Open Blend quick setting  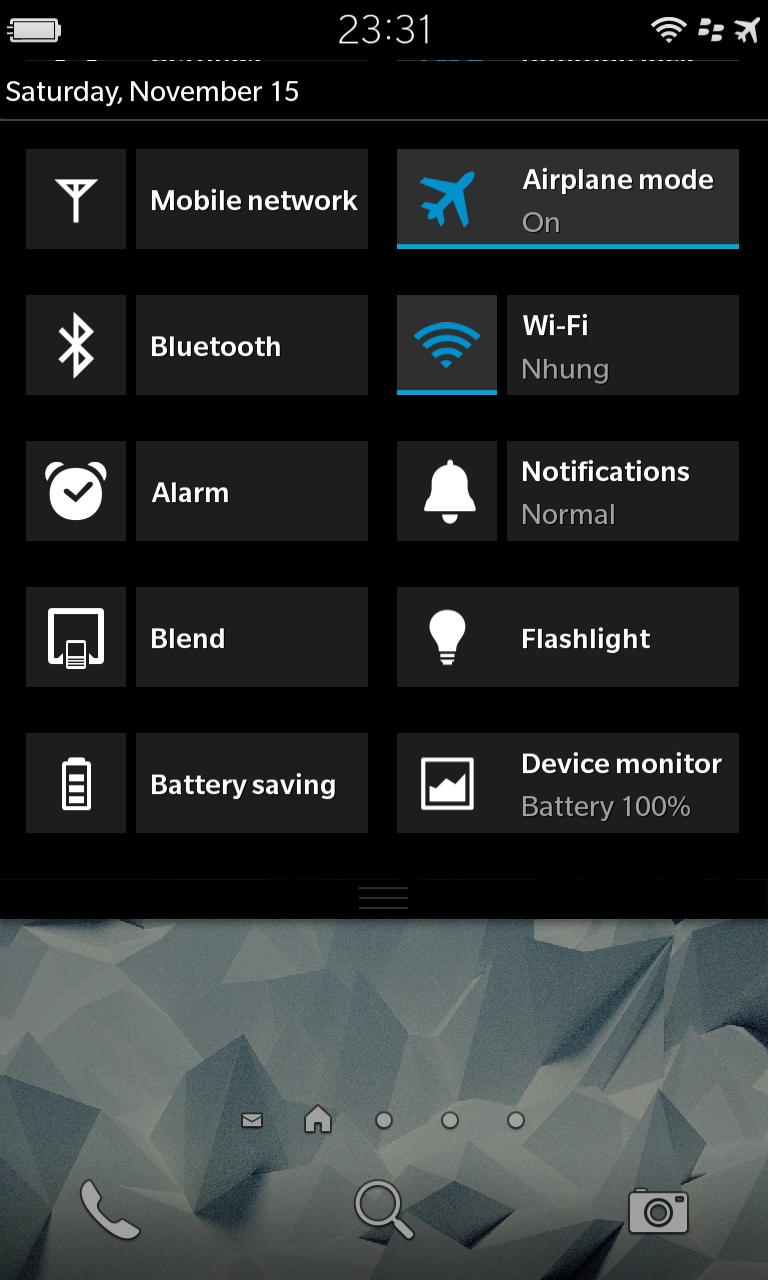(x=197, y=637)
